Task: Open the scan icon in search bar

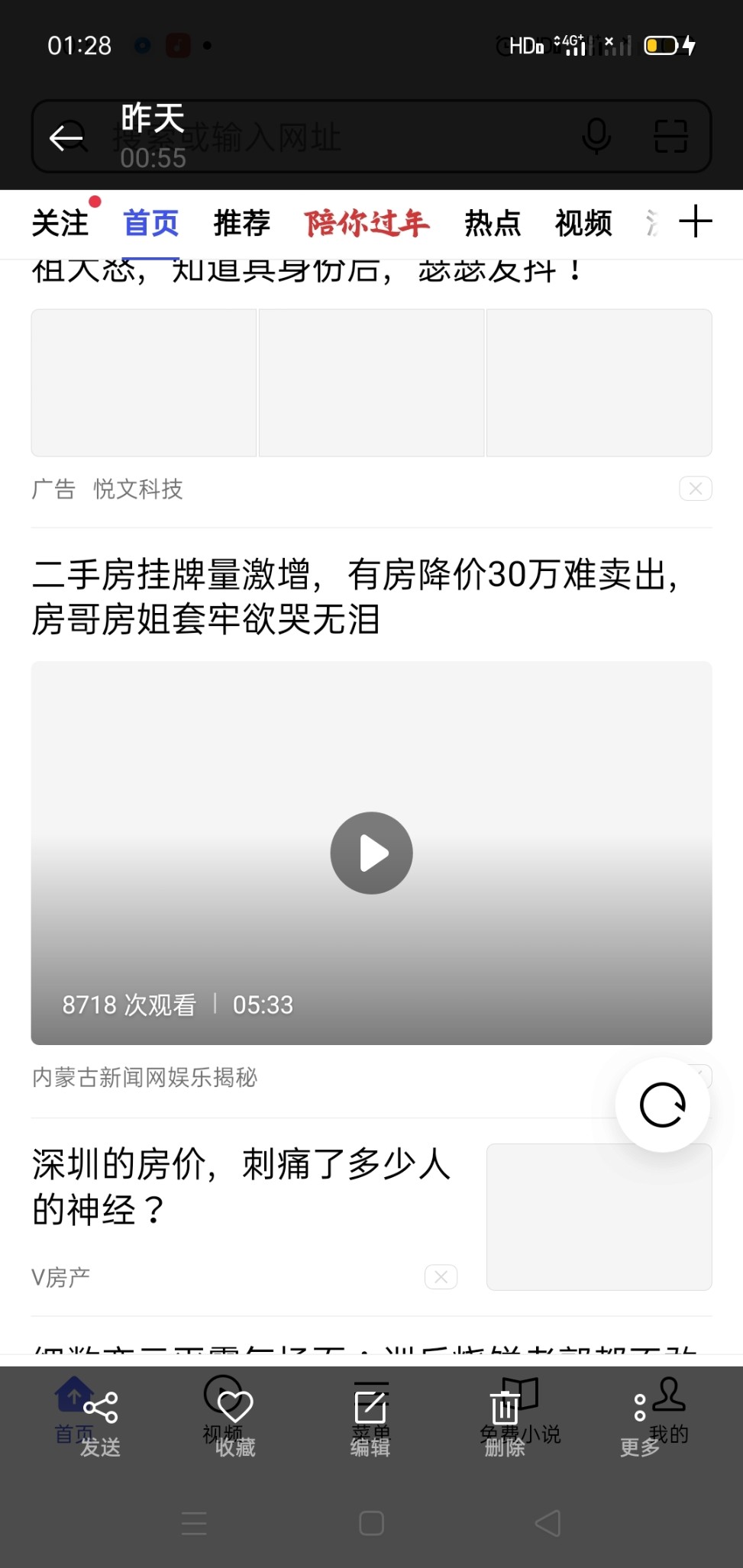Action: (671, 137)
